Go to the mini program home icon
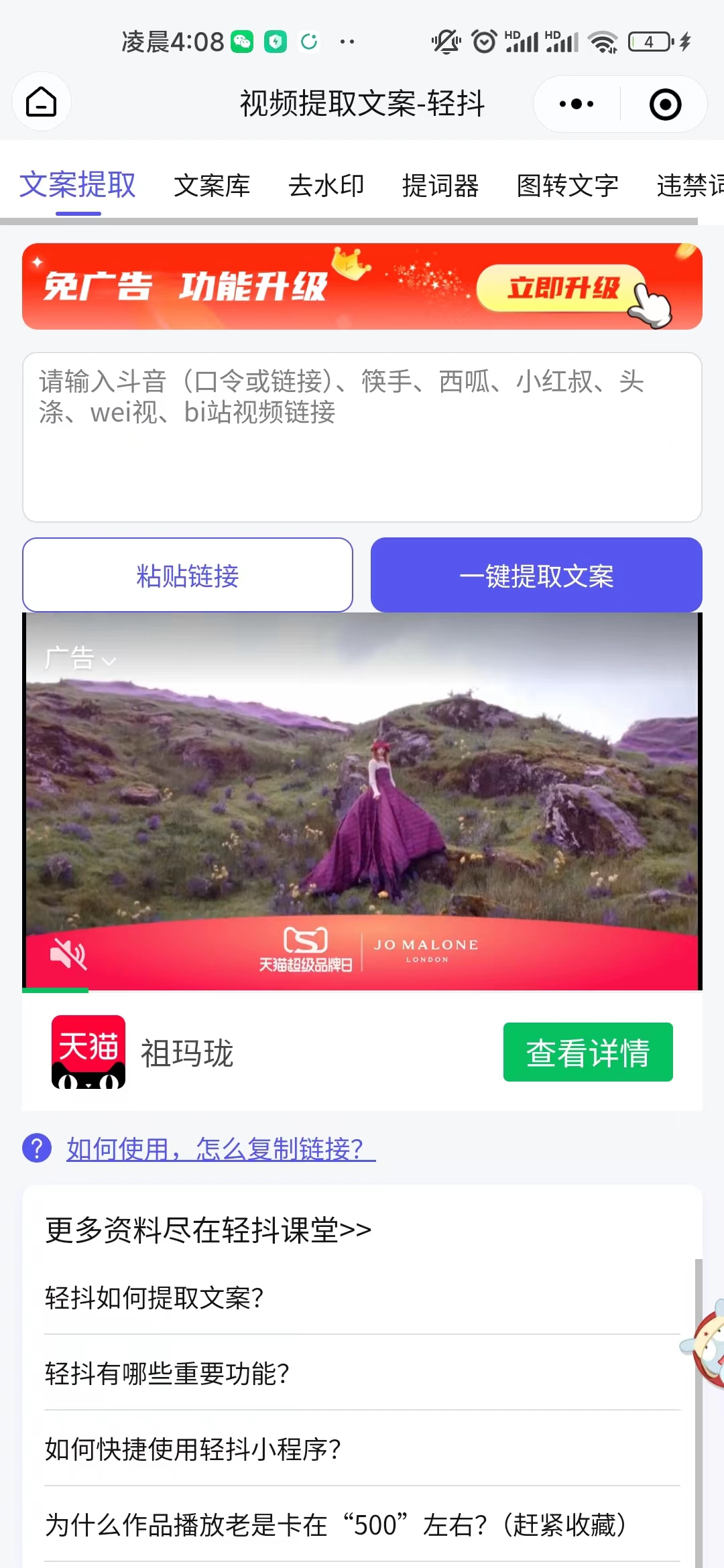724x1568 pixels. (x=41, y=103)
